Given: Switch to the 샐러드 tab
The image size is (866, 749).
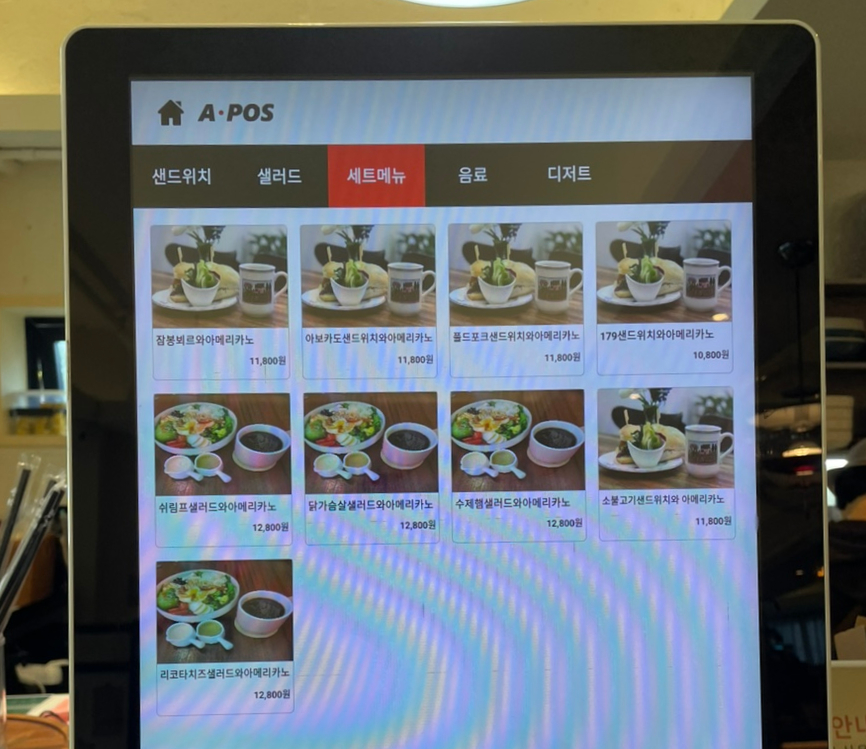Looking at the screenshot, I should (279, 176).
